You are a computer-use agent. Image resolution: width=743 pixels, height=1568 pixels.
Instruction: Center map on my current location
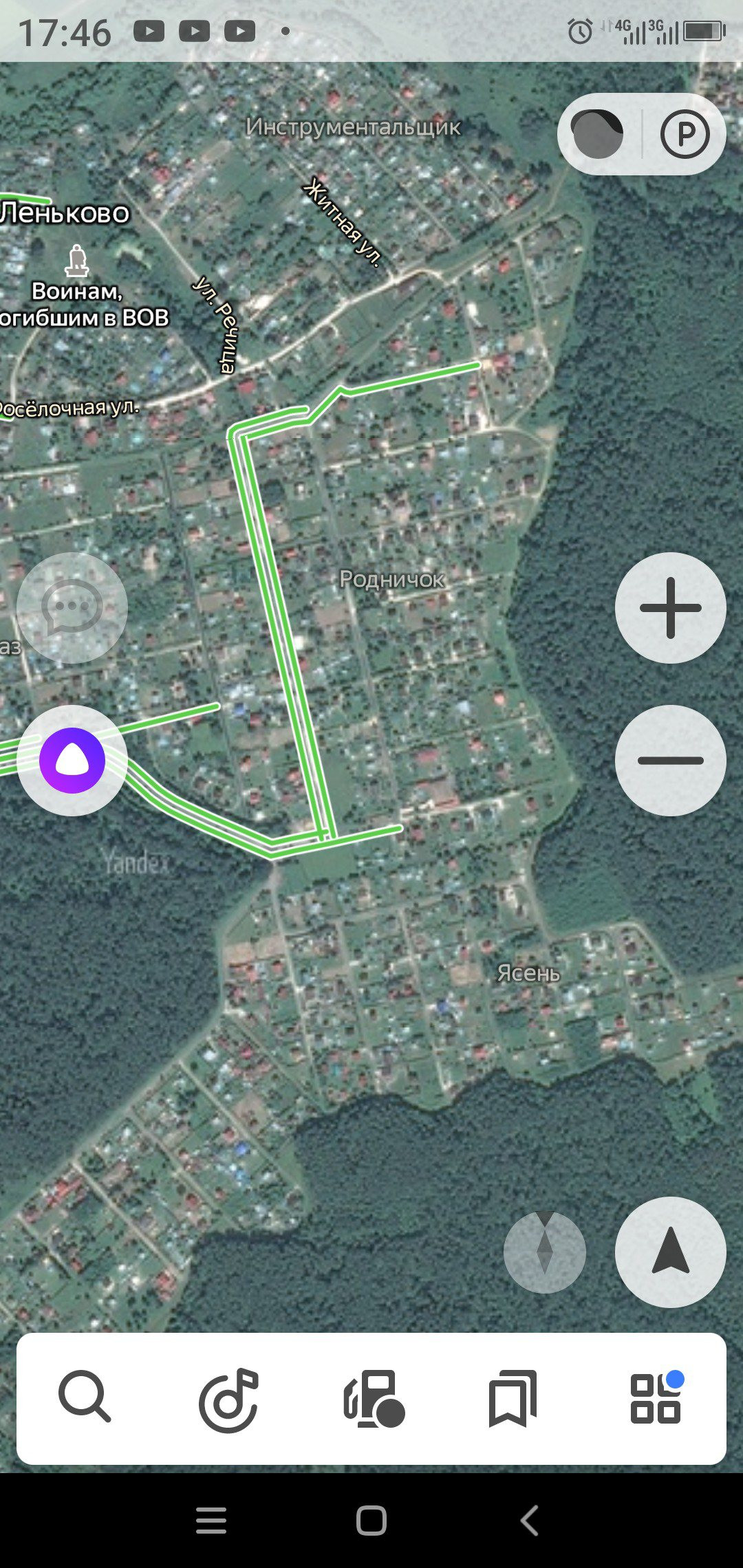670,1252
